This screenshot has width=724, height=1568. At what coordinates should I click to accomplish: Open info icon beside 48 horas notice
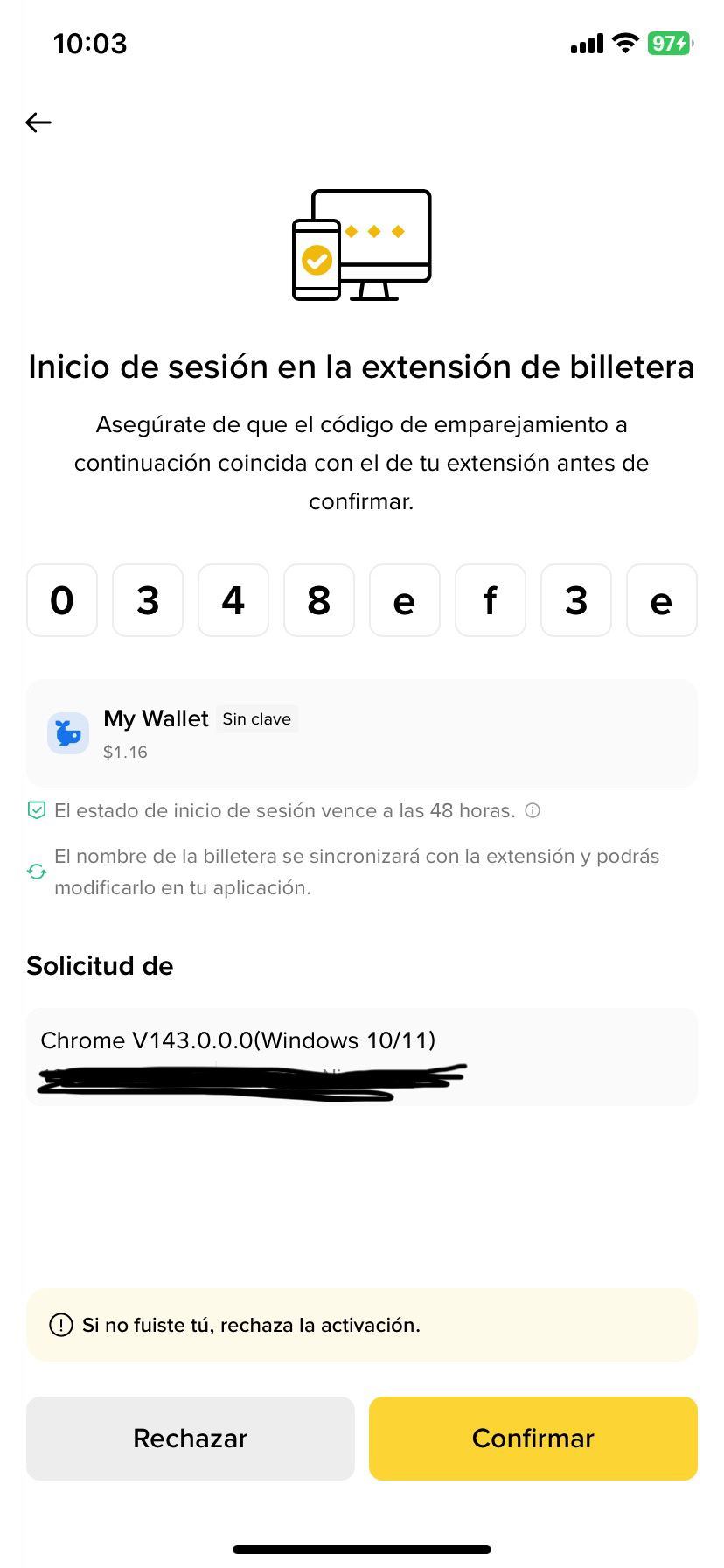click(533, 811)
